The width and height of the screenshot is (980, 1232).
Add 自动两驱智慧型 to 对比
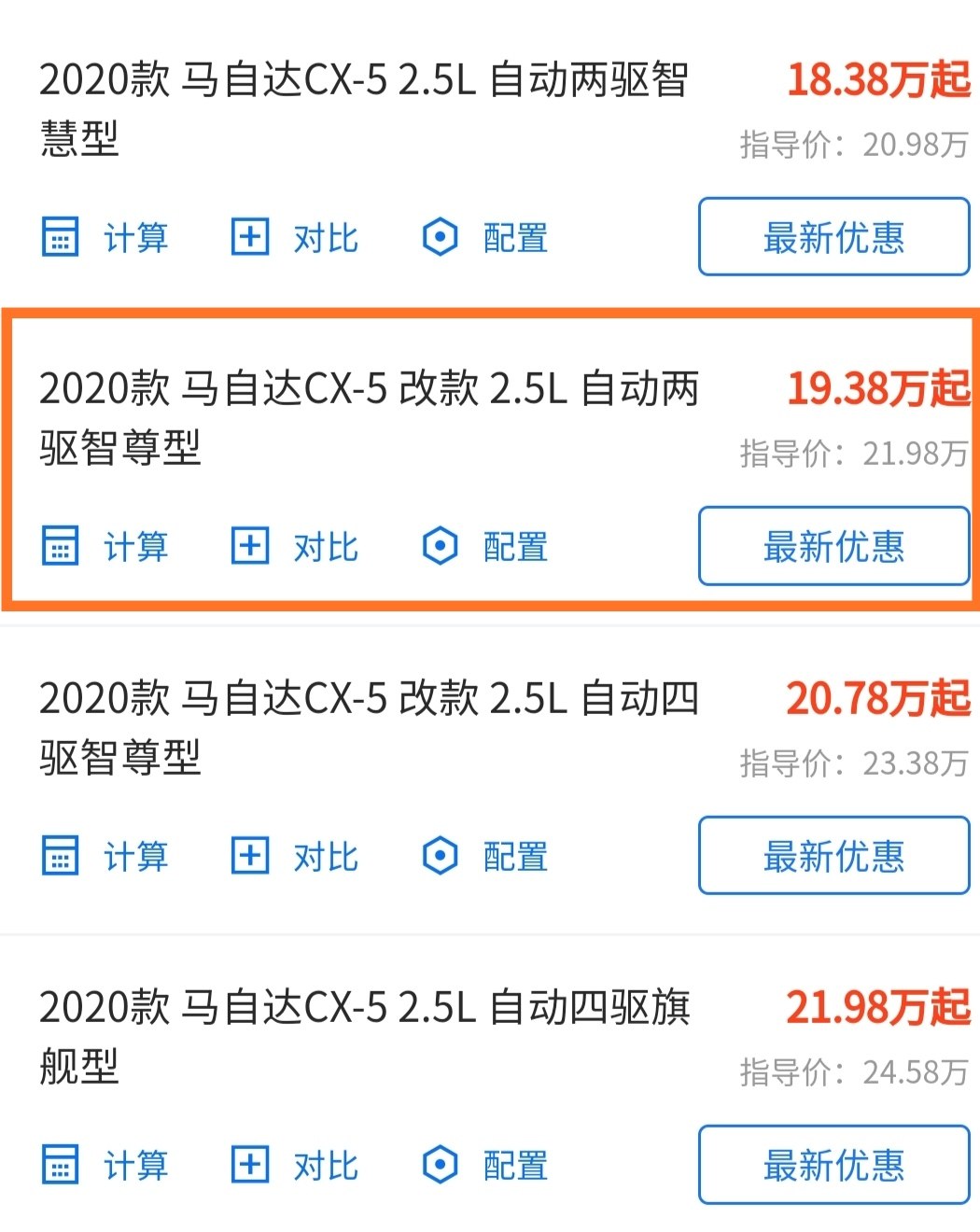(x=295, y=237)
